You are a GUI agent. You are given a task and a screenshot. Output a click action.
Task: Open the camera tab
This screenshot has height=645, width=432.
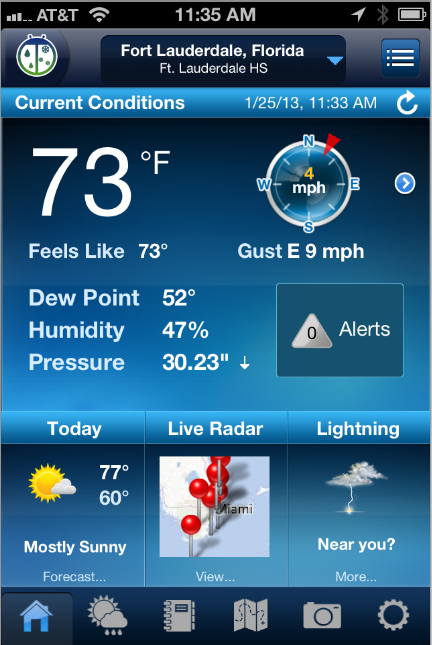point(322,616)
